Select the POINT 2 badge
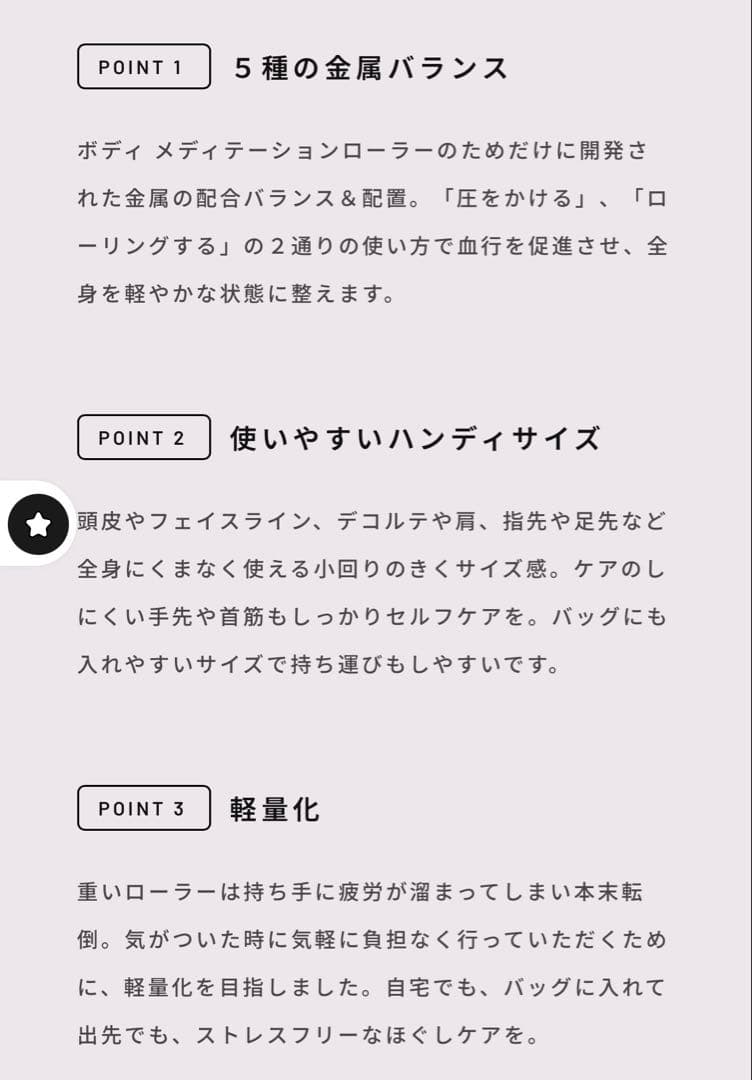This screenshot has height=1080, width=752. (x=143, y=437)
